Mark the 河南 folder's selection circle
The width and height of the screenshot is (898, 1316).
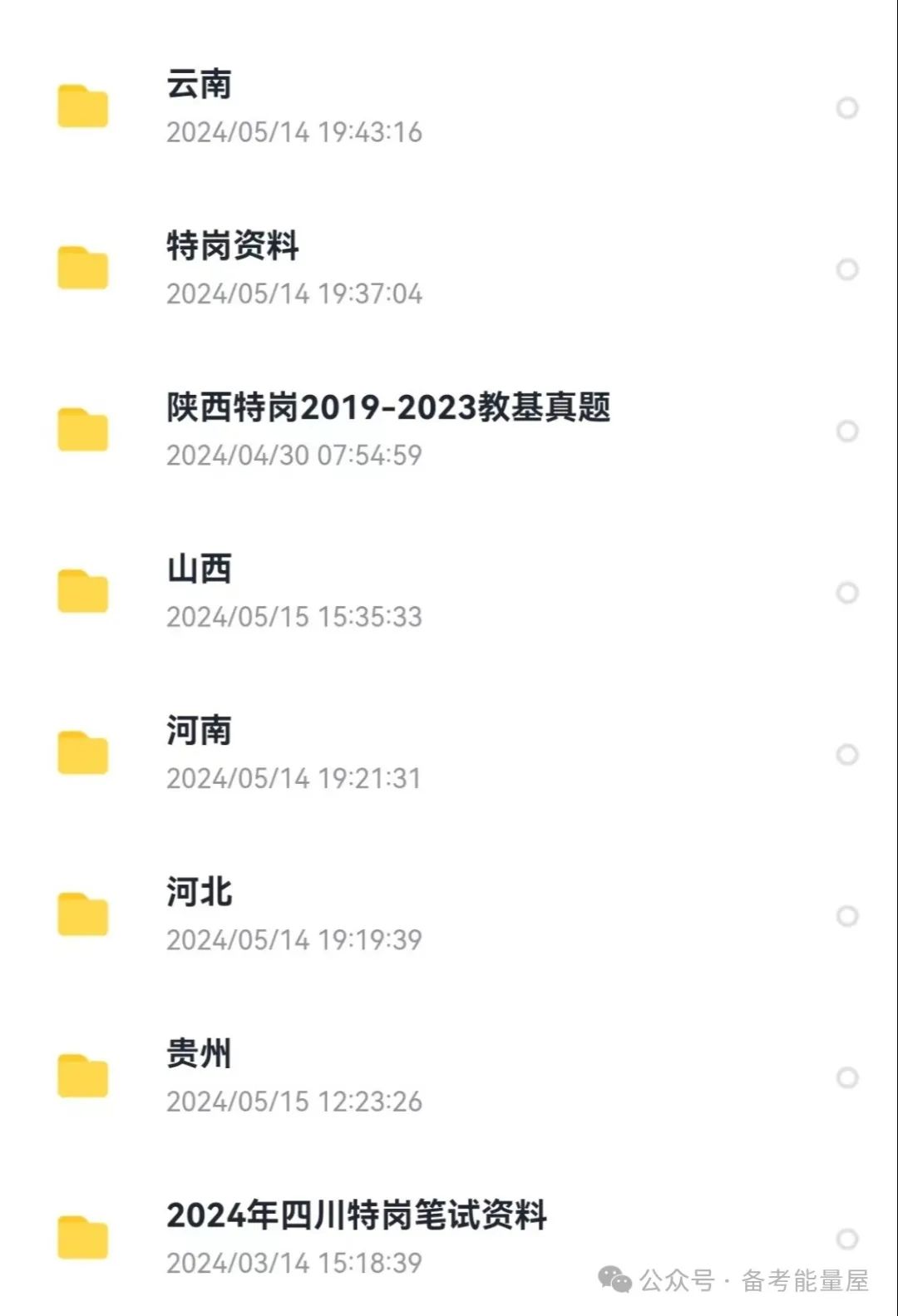point(847,755)
